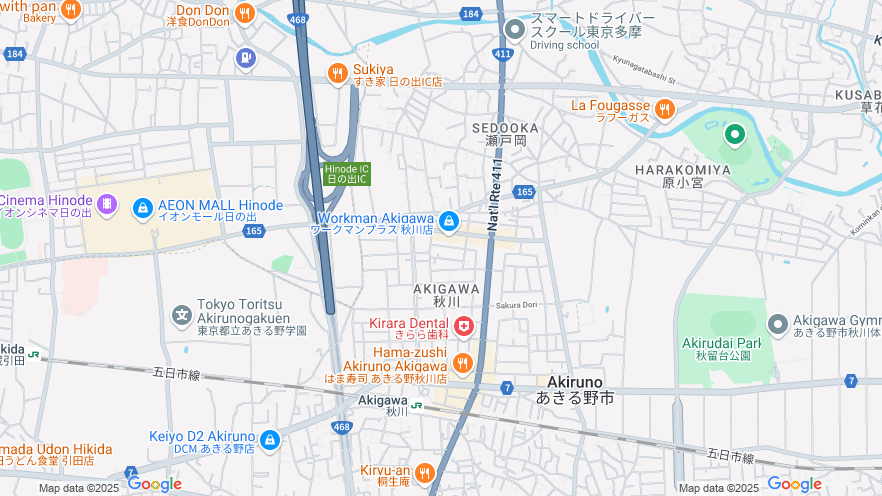Screen dimensions: 882x496
Task: Select the Sukiya restaurant pin
Action: click(x=337, y=71)
